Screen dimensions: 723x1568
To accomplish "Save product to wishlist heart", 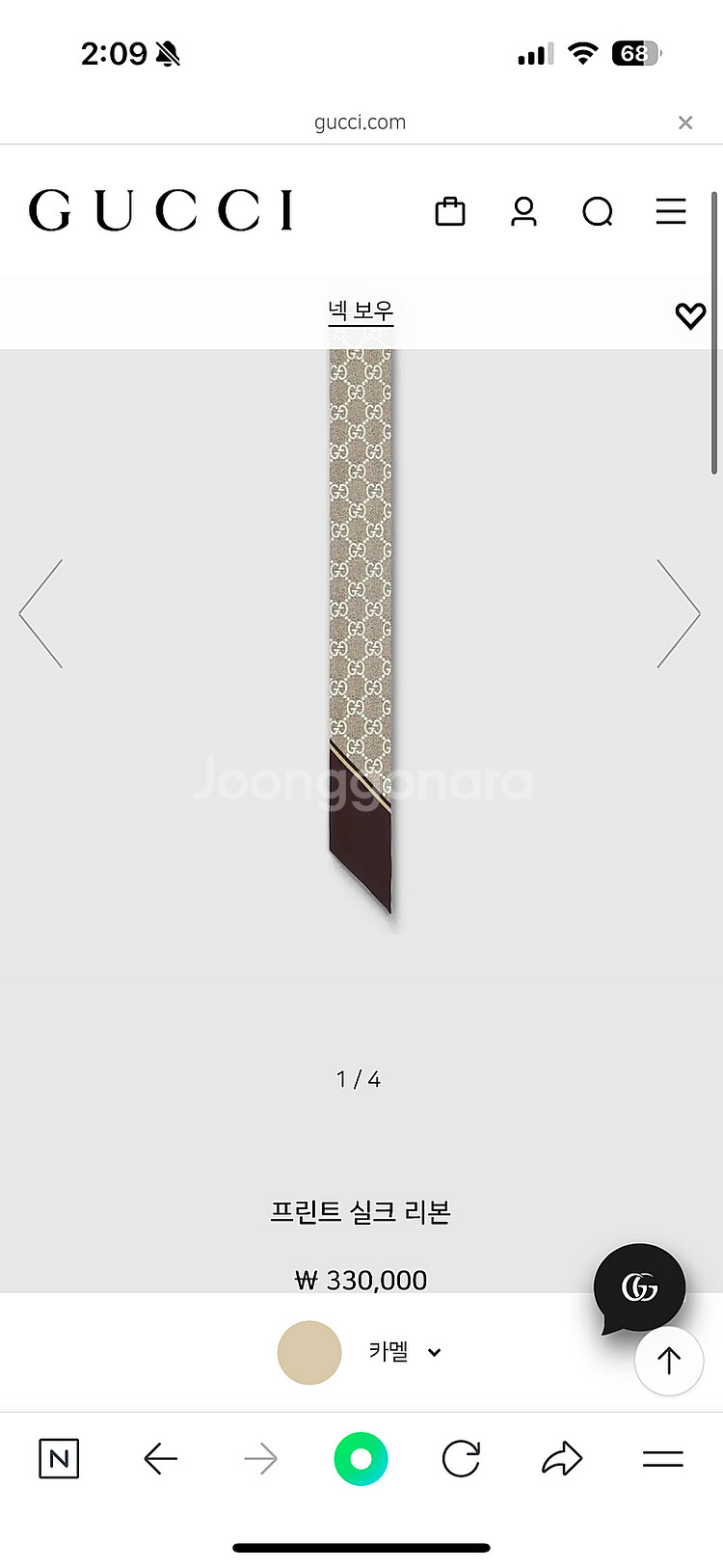I will 690,315.
